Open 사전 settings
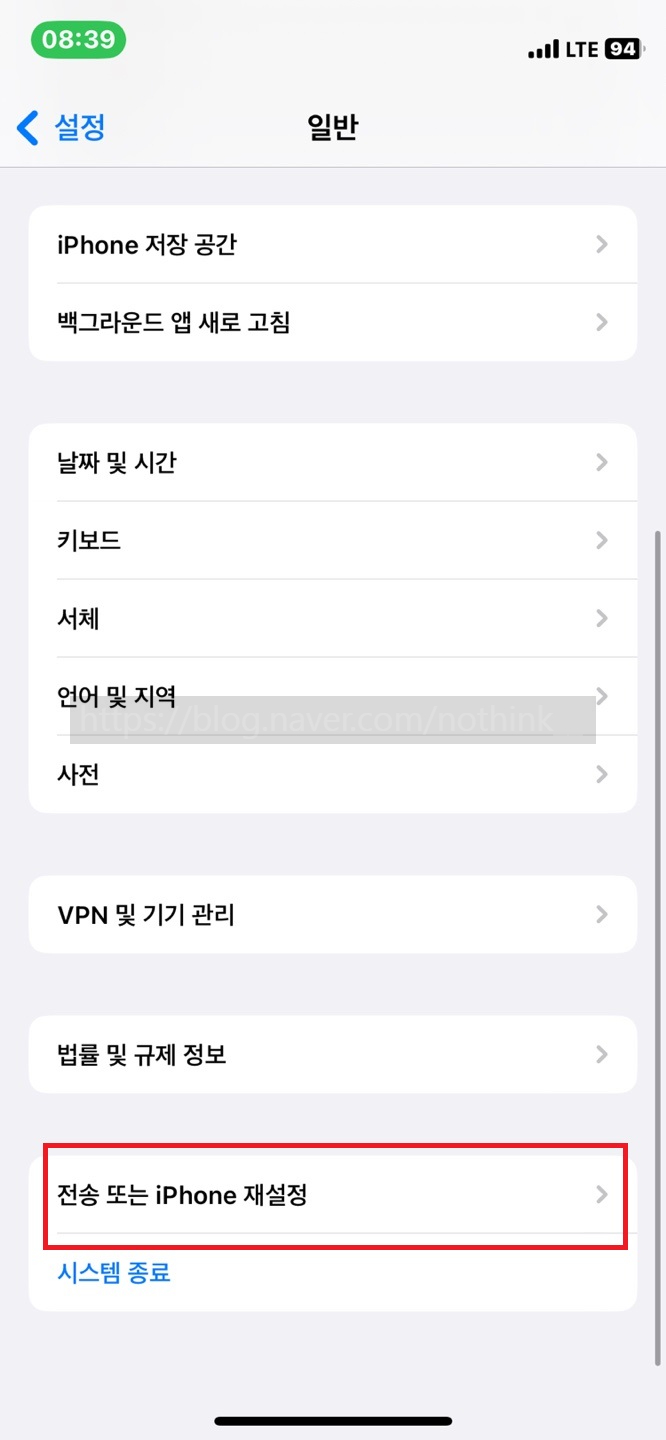Image resolution: width=666 pixels, height=1440 pixels. point(332,774)
